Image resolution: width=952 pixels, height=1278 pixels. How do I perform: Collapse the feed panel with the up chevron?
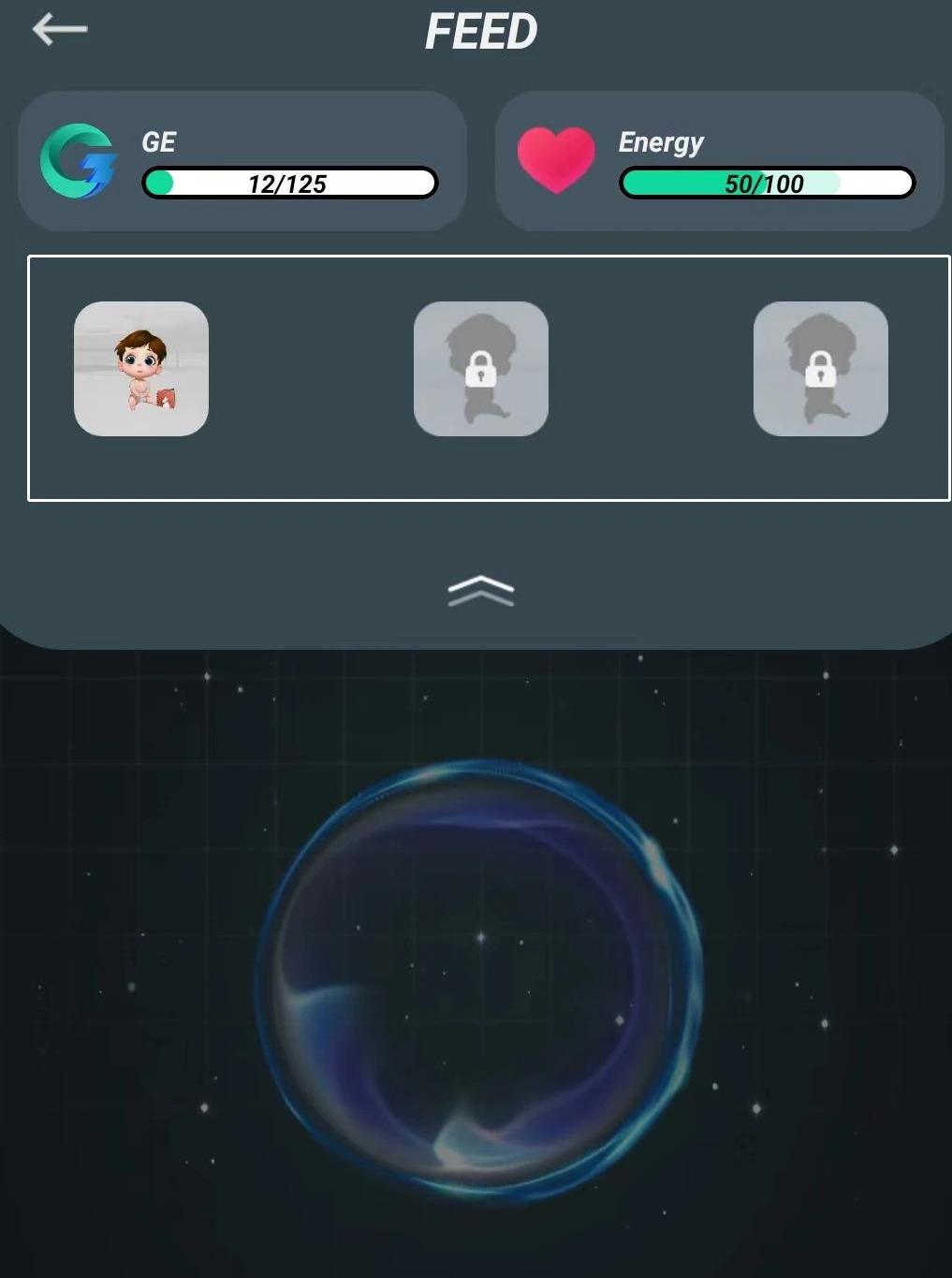pyautogui.click(x=480, y=591)
